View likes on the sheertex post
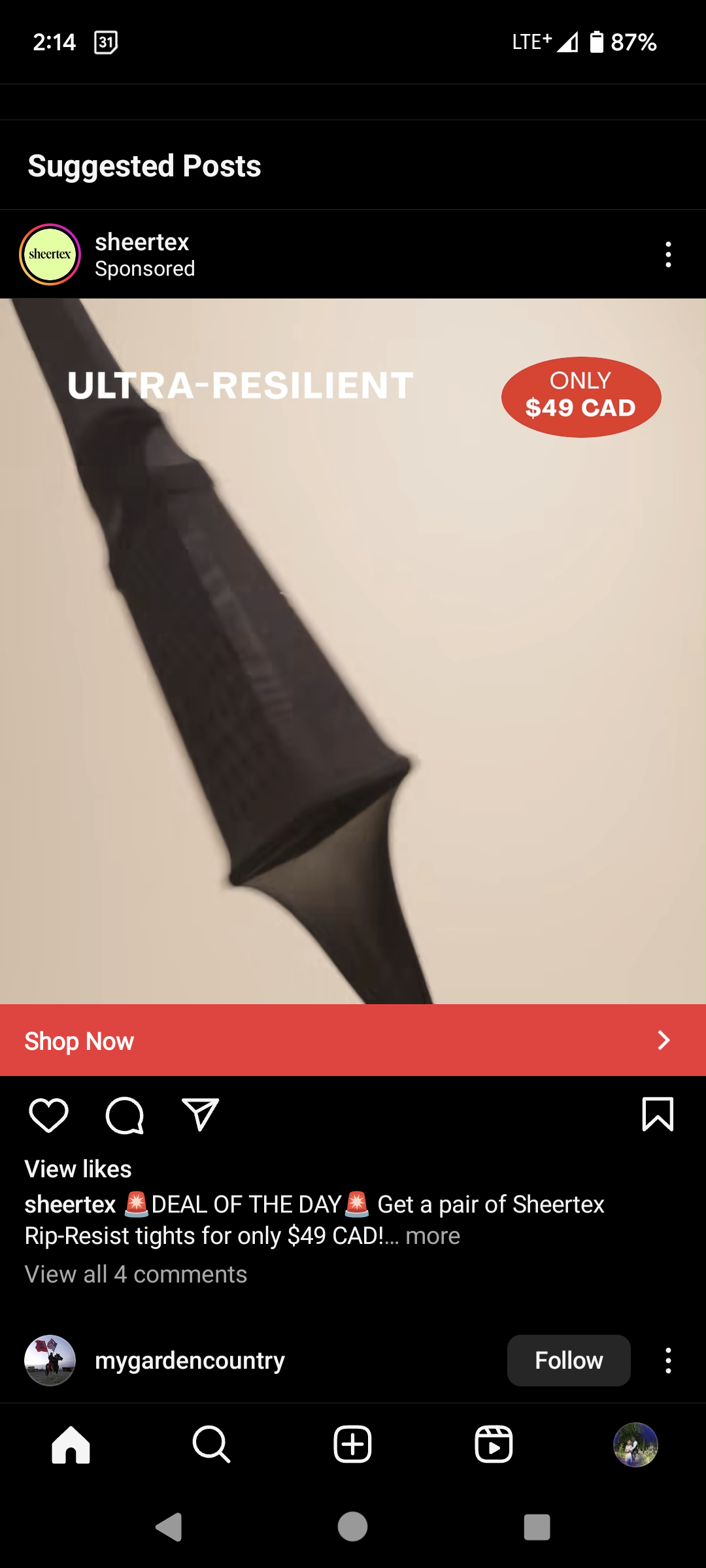The height and width of the screenshot is (1568, 706). click(78, 1169)
